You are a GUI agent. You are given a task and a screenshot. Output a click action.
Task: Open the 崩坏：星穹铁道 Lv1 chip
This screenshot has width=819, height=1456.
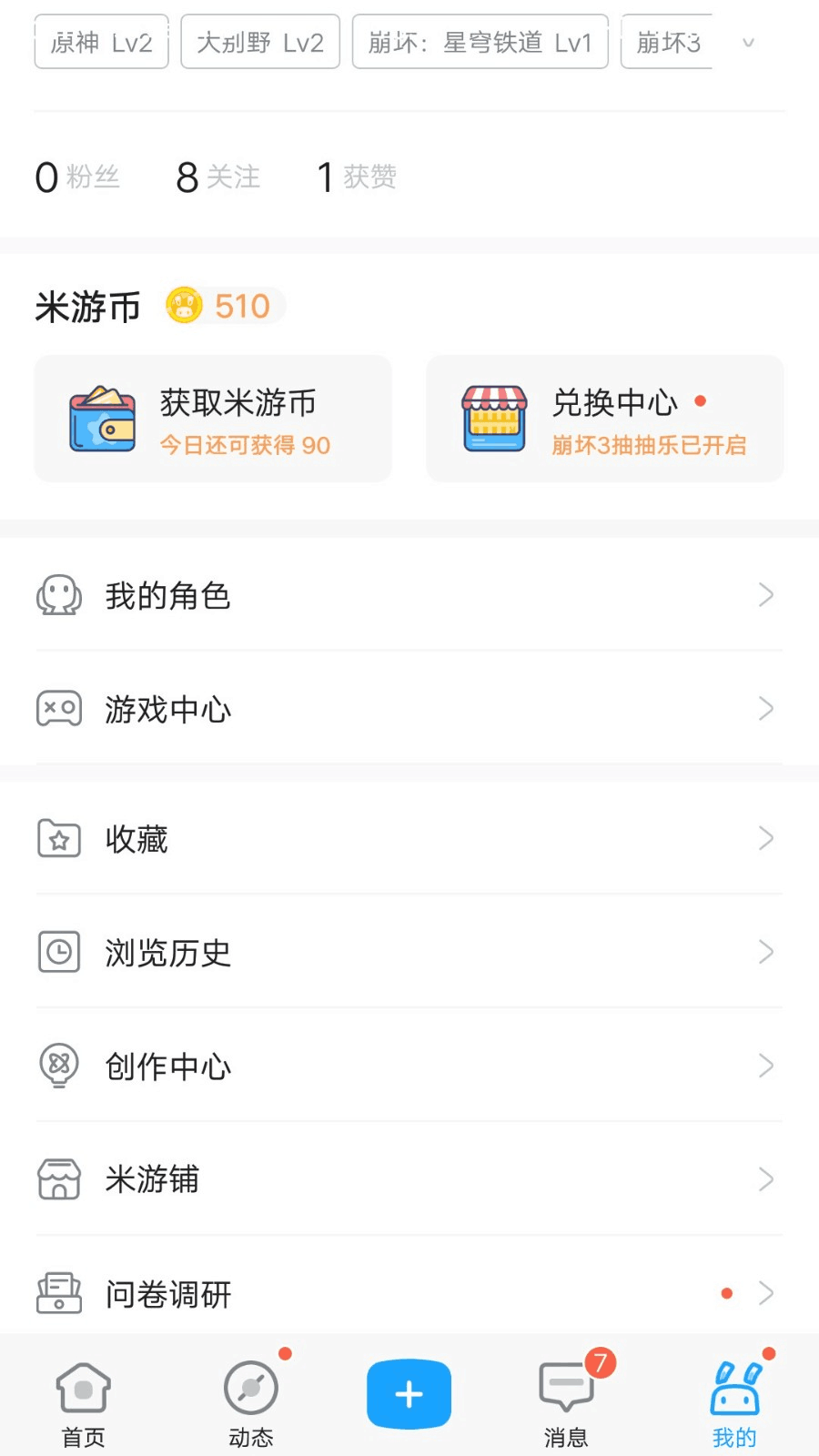tap(480, 42)
